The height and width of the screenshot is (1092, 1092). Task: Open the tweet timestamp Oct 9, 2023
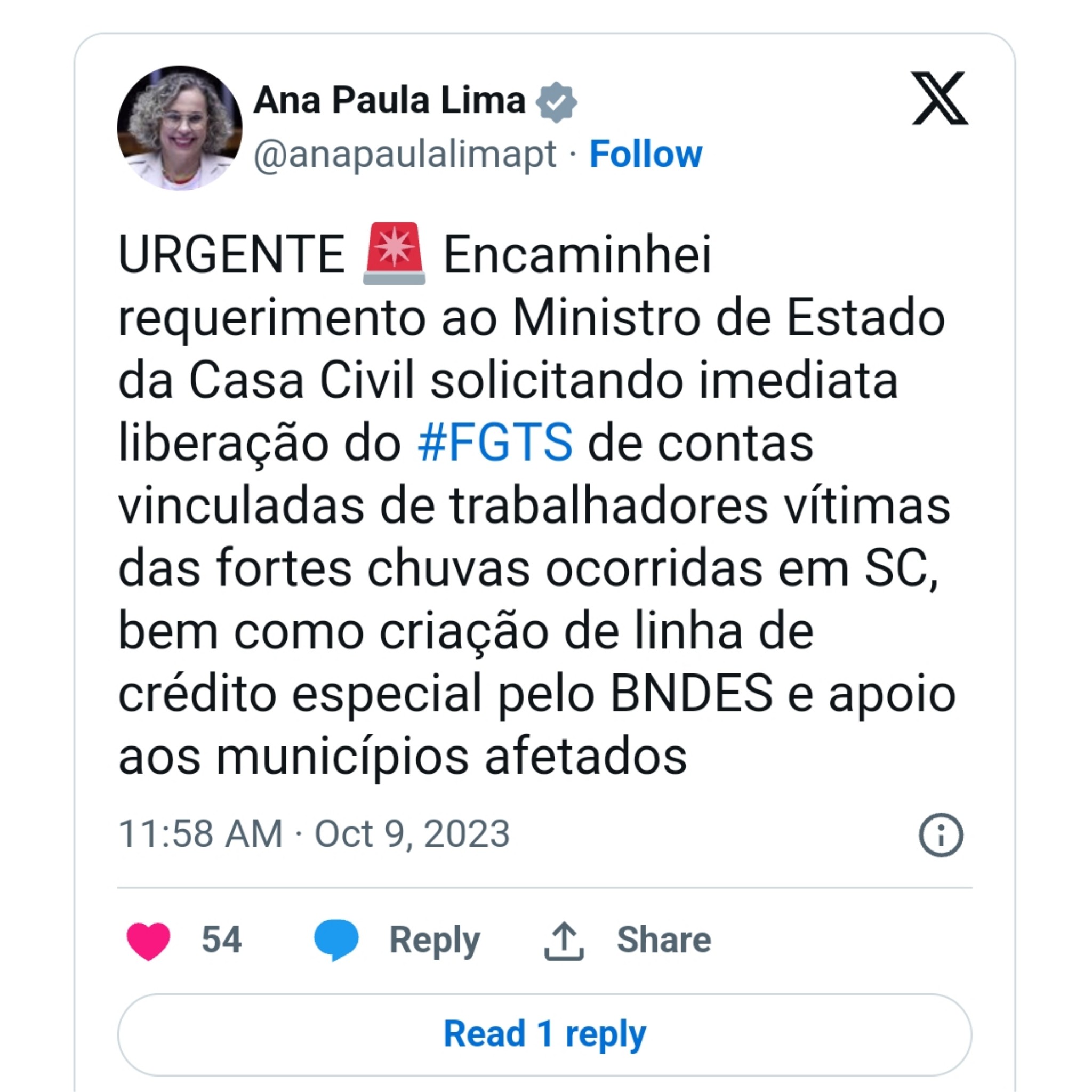tap(314, 834)
